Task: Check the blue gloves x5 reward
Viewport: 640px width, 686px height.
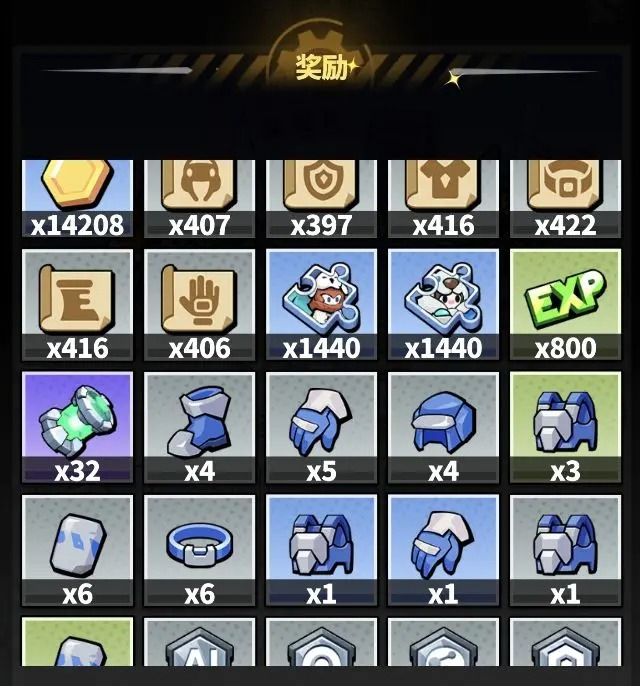Action: [x=321, y=428]
